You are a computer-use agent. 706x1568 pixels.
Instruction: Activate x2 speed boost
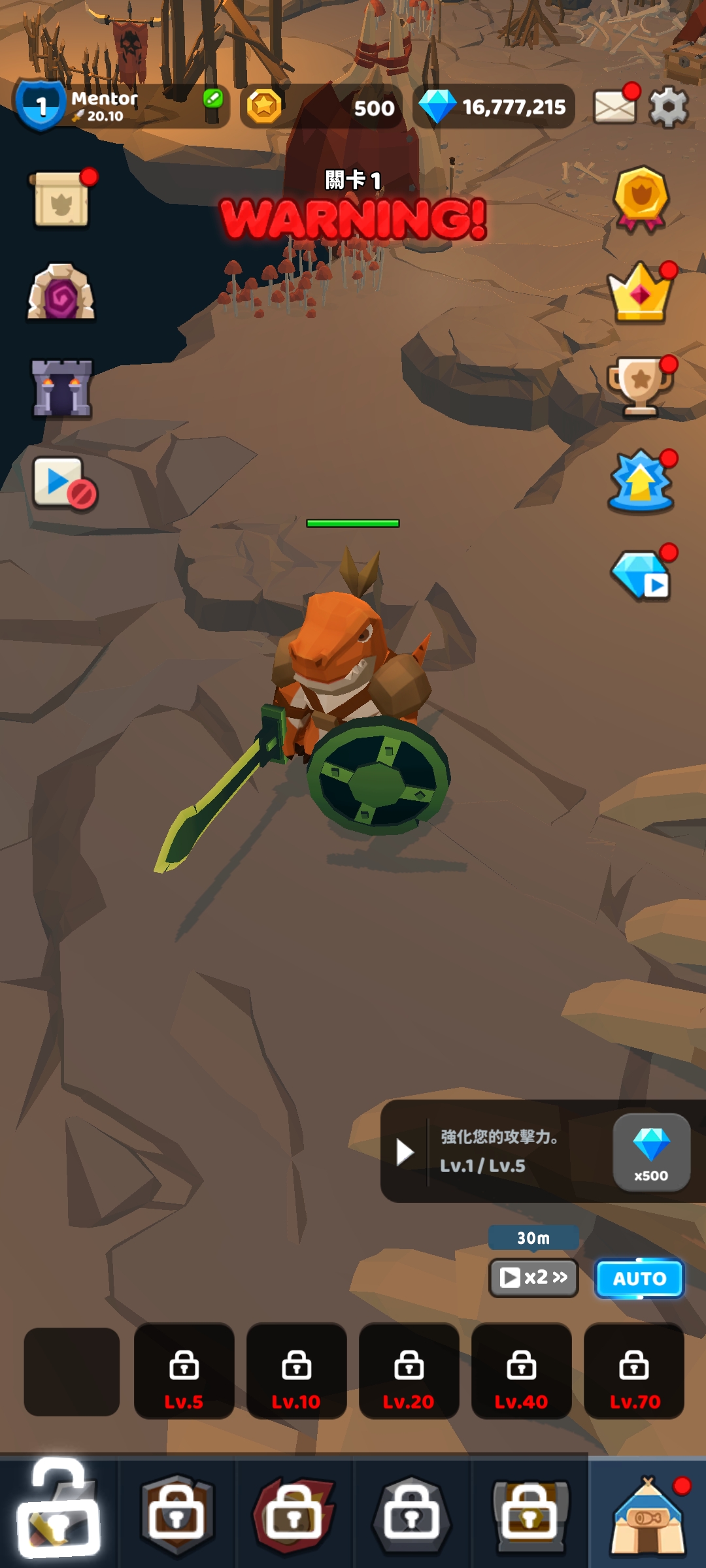click(x=533, y=1277)
